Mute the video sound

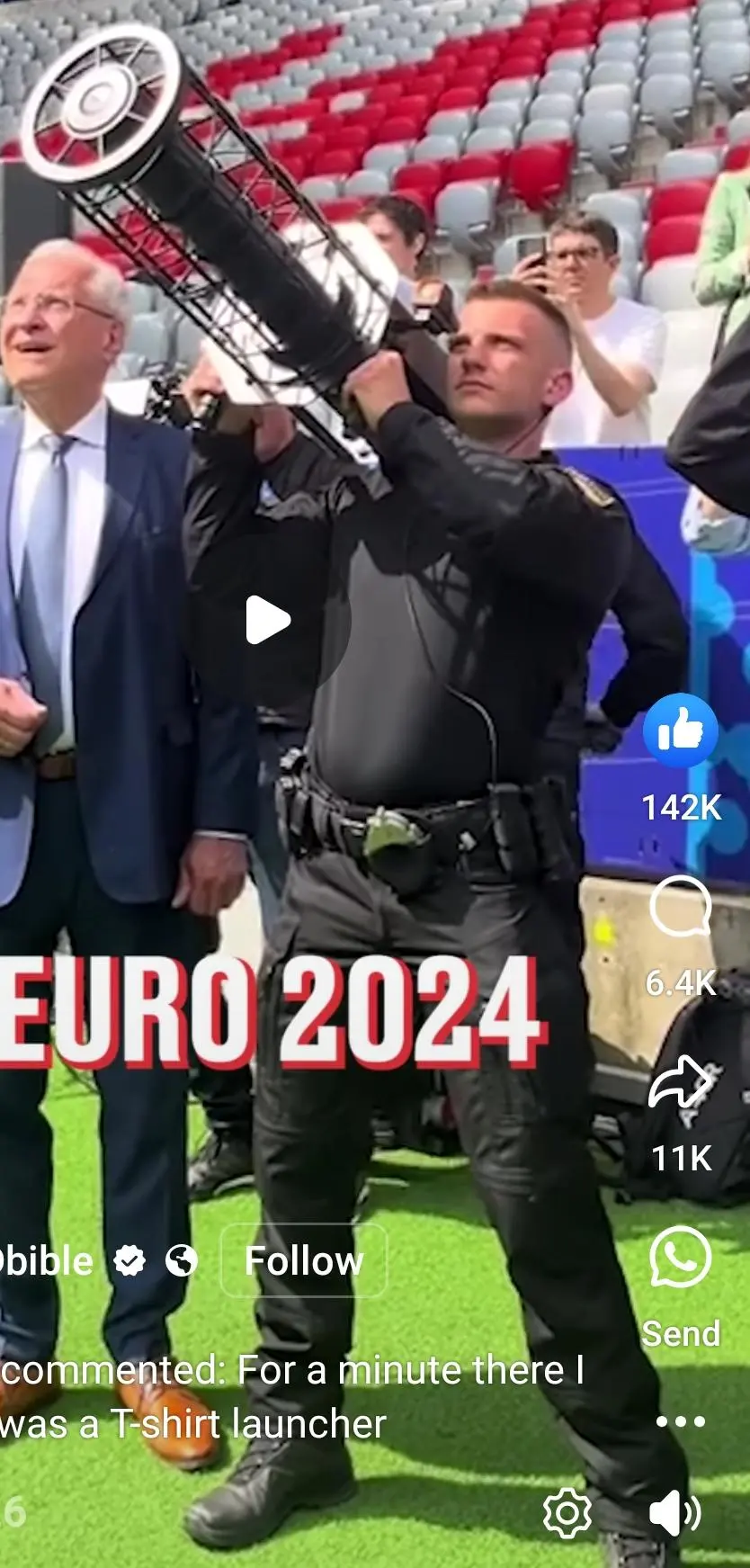pos(674,1514)
